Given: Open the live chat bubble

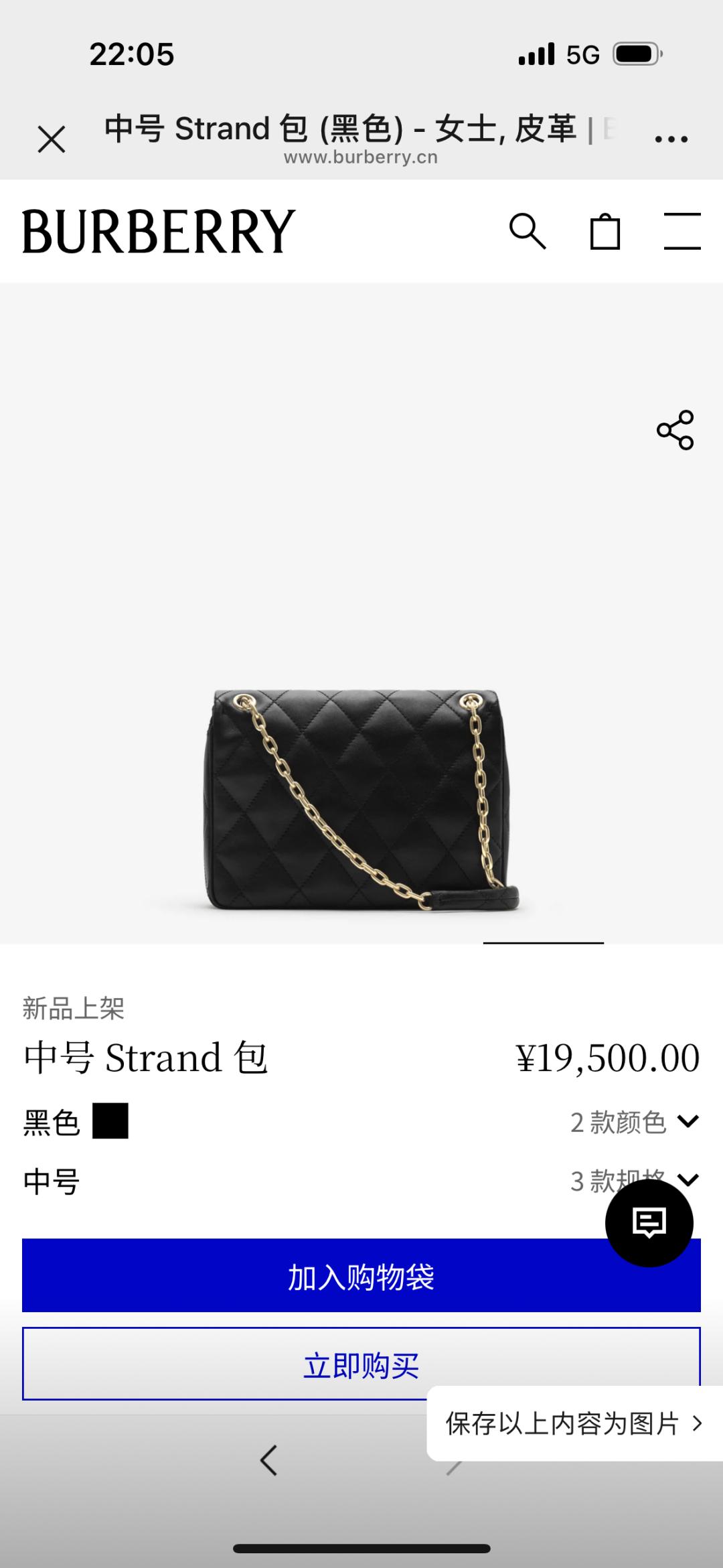Looking at the screenshot, I should [649, 1223].
